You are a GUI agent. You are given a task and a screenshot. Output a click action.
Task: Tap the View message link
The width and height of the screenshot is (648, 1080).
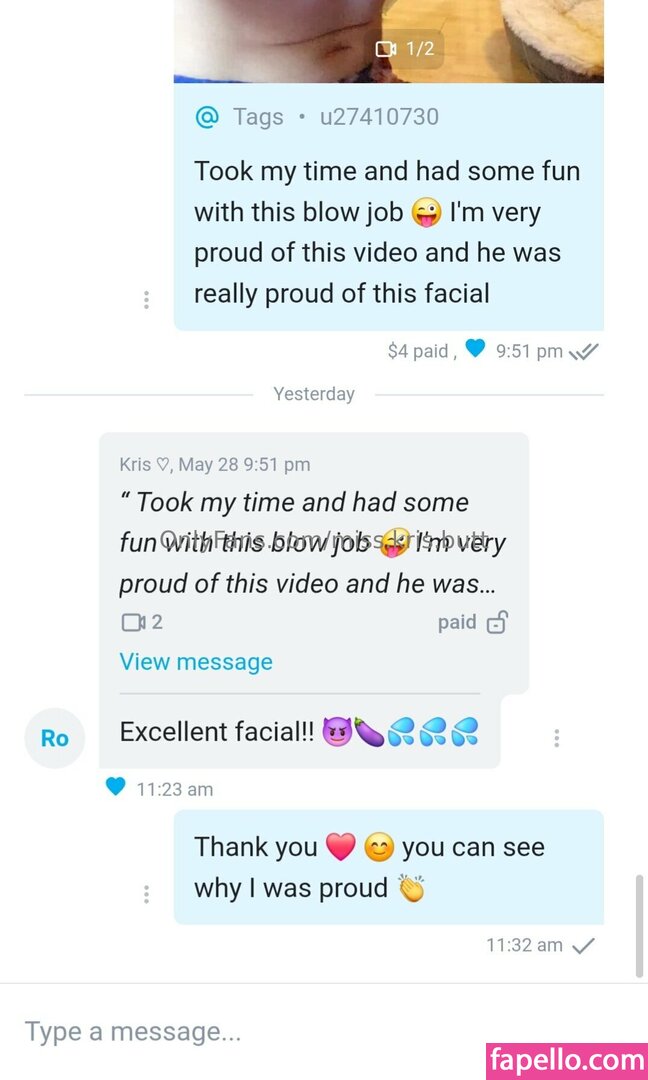click(196, 662)
